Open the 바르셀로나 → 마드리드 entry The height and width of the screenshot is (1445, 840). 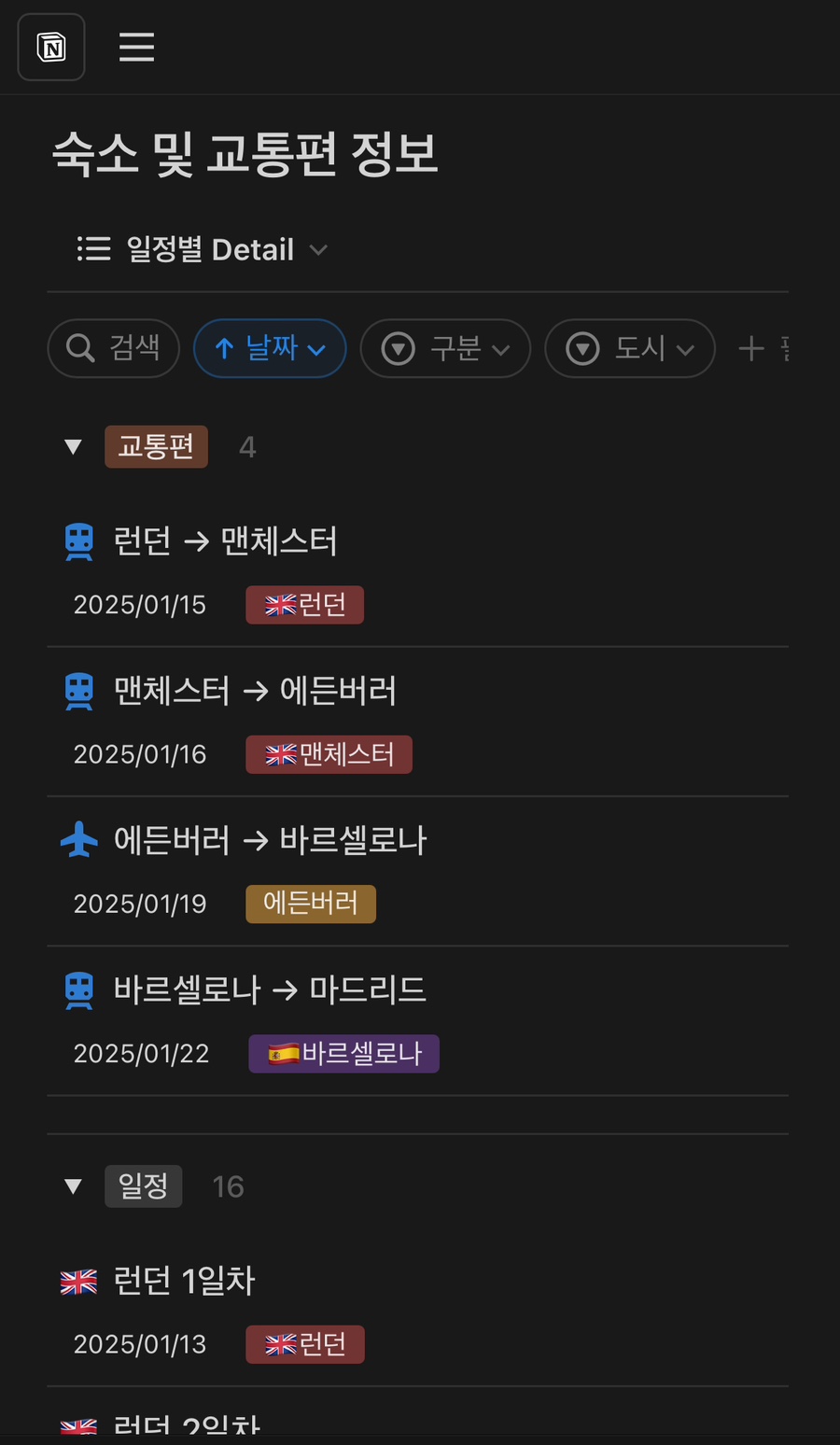pyautogui.click(x=269, y=989)
